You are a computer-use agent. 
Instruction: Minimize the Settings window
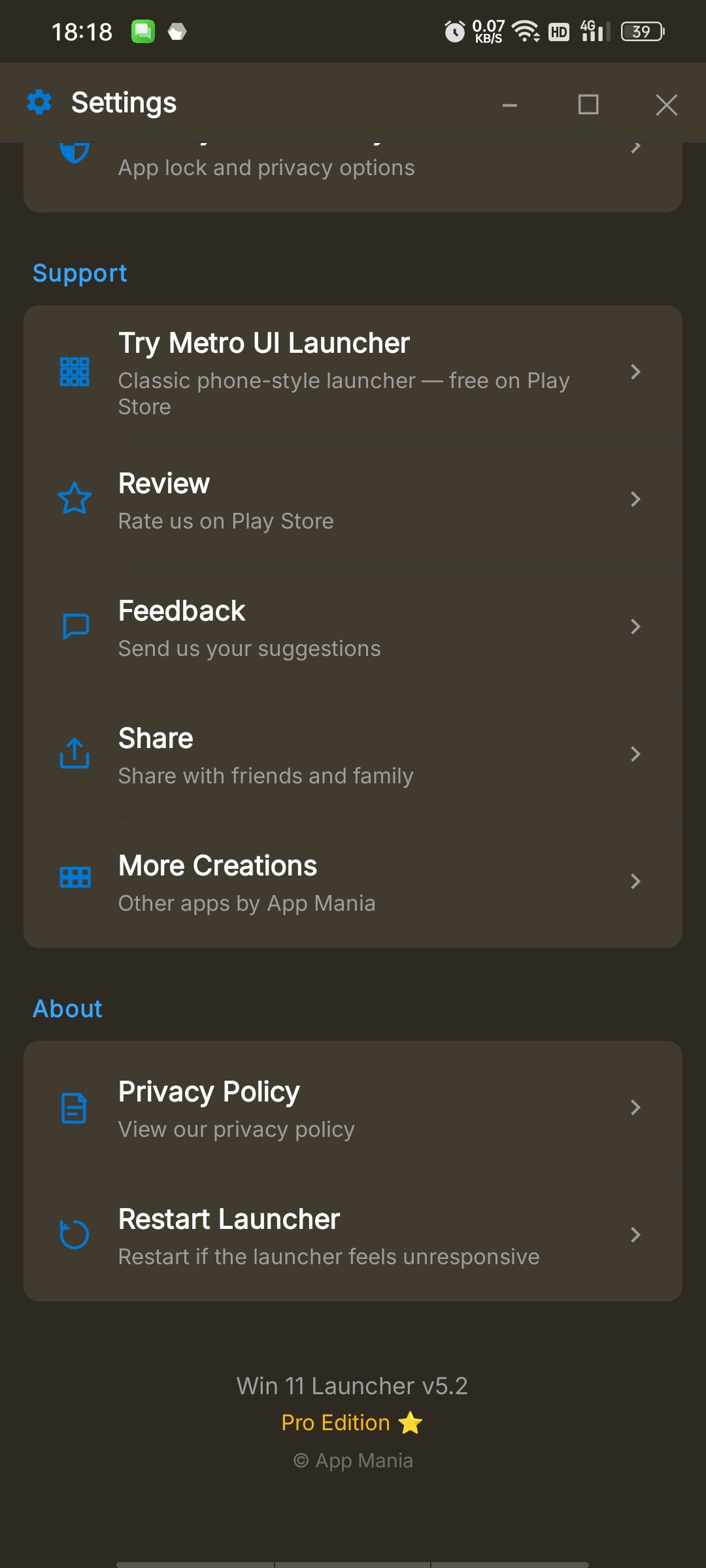click(510, 105)
